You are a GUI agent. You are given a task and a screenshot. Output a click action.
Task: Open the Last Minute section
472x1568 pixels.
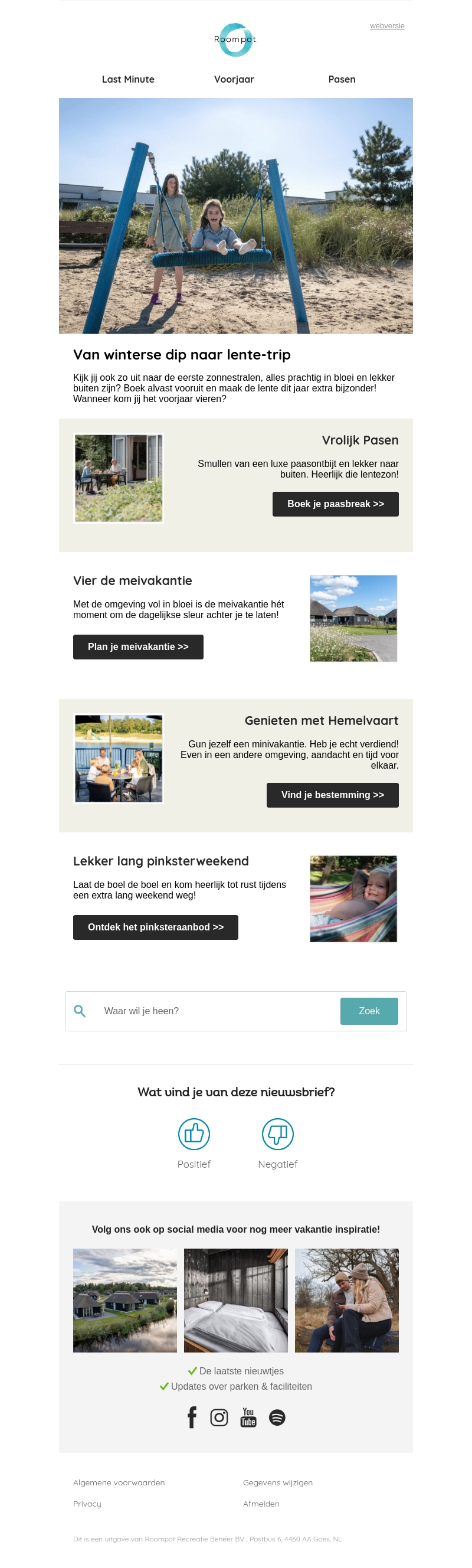point(127,79)
